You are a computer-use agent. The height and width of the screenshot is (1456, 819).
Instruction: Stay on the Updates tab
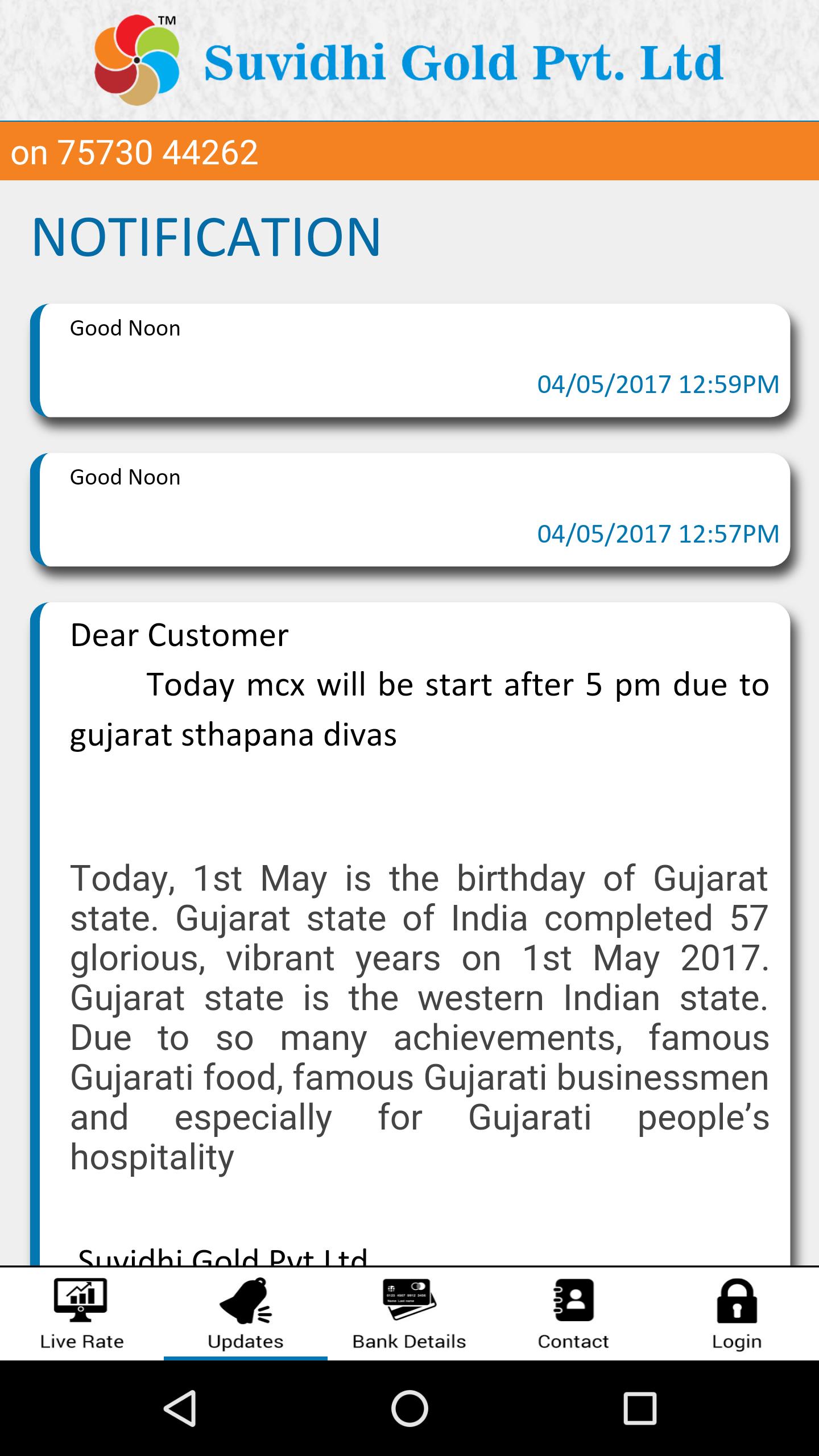(x=245, y=1341)
